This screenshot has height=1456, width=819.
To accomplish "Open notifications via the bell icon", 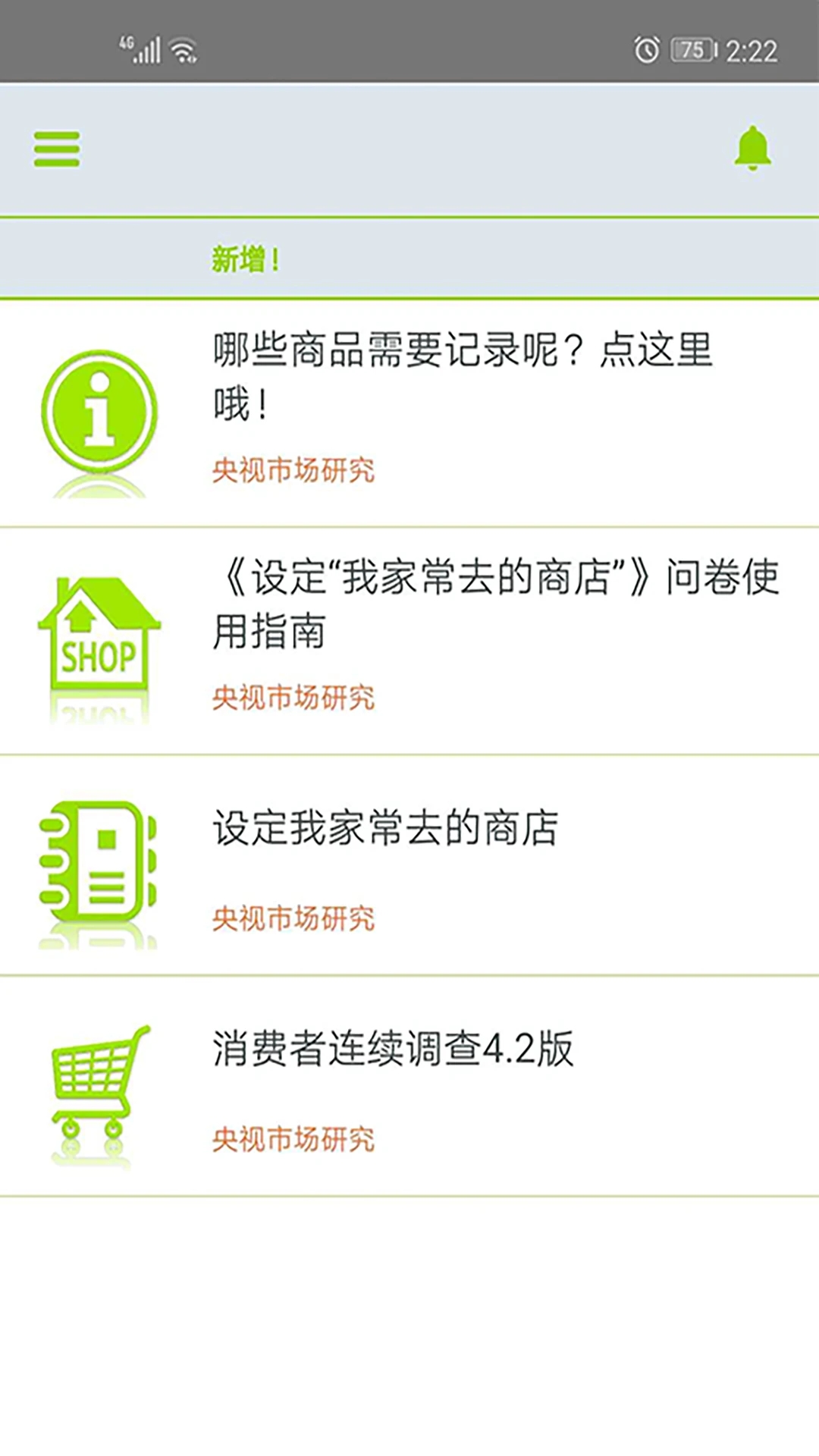I will [752, 146].
